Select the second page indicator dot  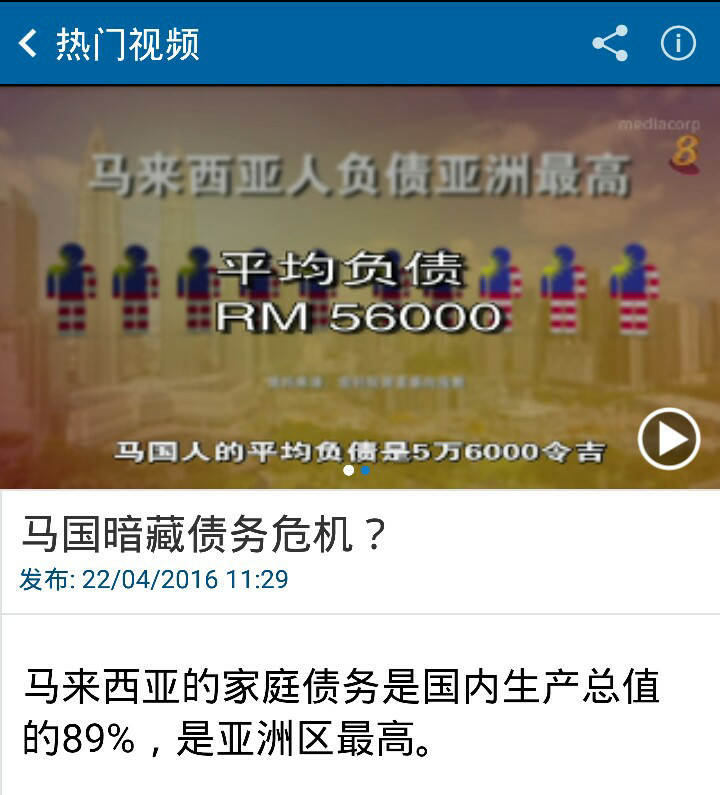[x=365, y=470]
